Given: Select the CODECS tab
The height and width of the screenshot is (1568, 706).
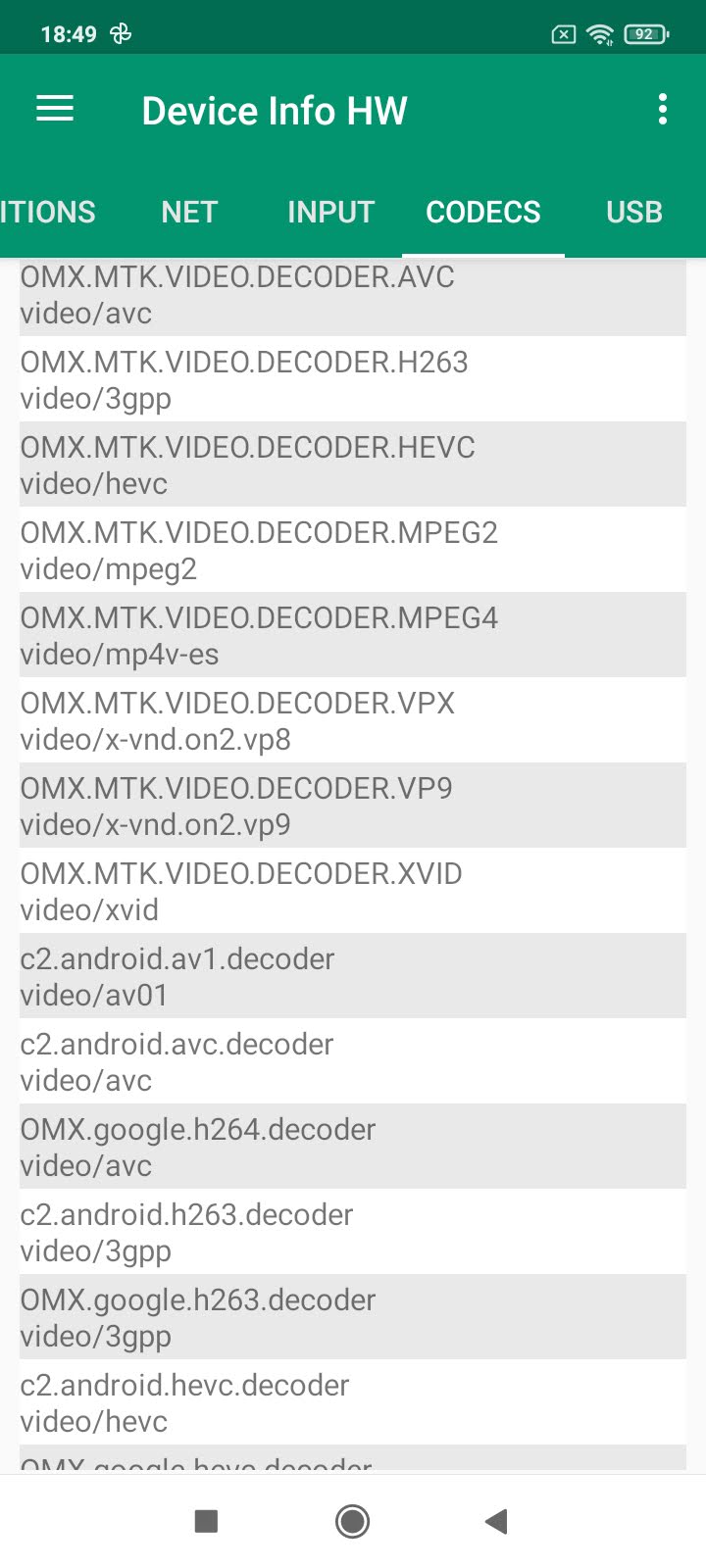Looking at the screenshot, I should point(483,212).
